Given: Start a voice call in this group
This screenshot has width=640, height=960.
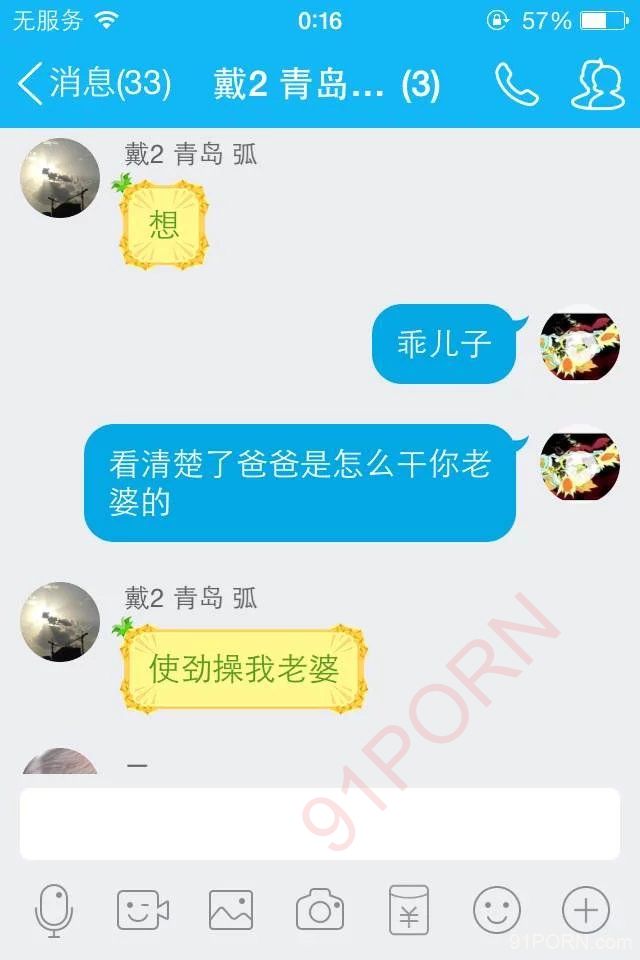Looking at the screenshot, I should click(x=516, y=85).
